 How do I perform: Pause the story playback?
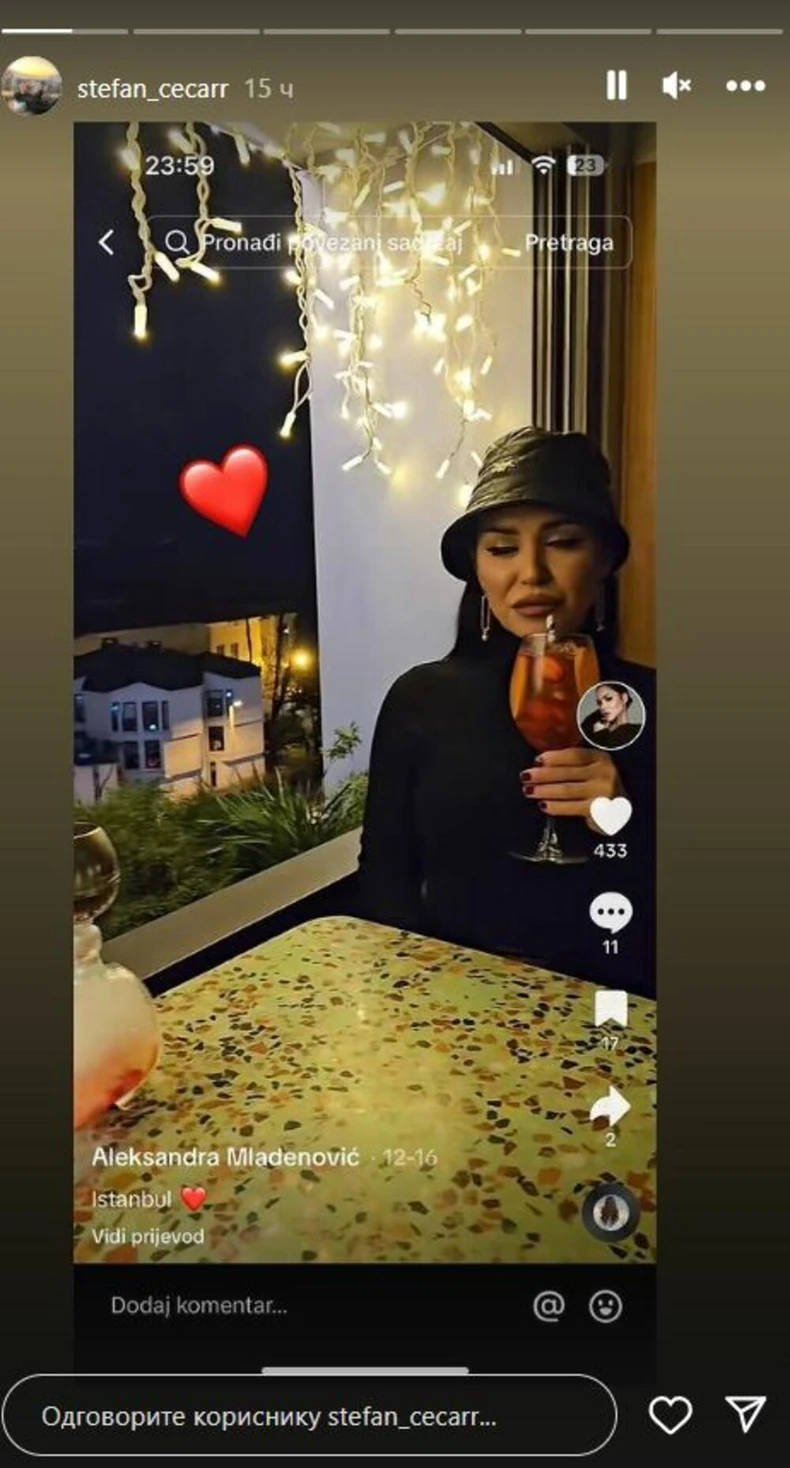coord(616,87)
